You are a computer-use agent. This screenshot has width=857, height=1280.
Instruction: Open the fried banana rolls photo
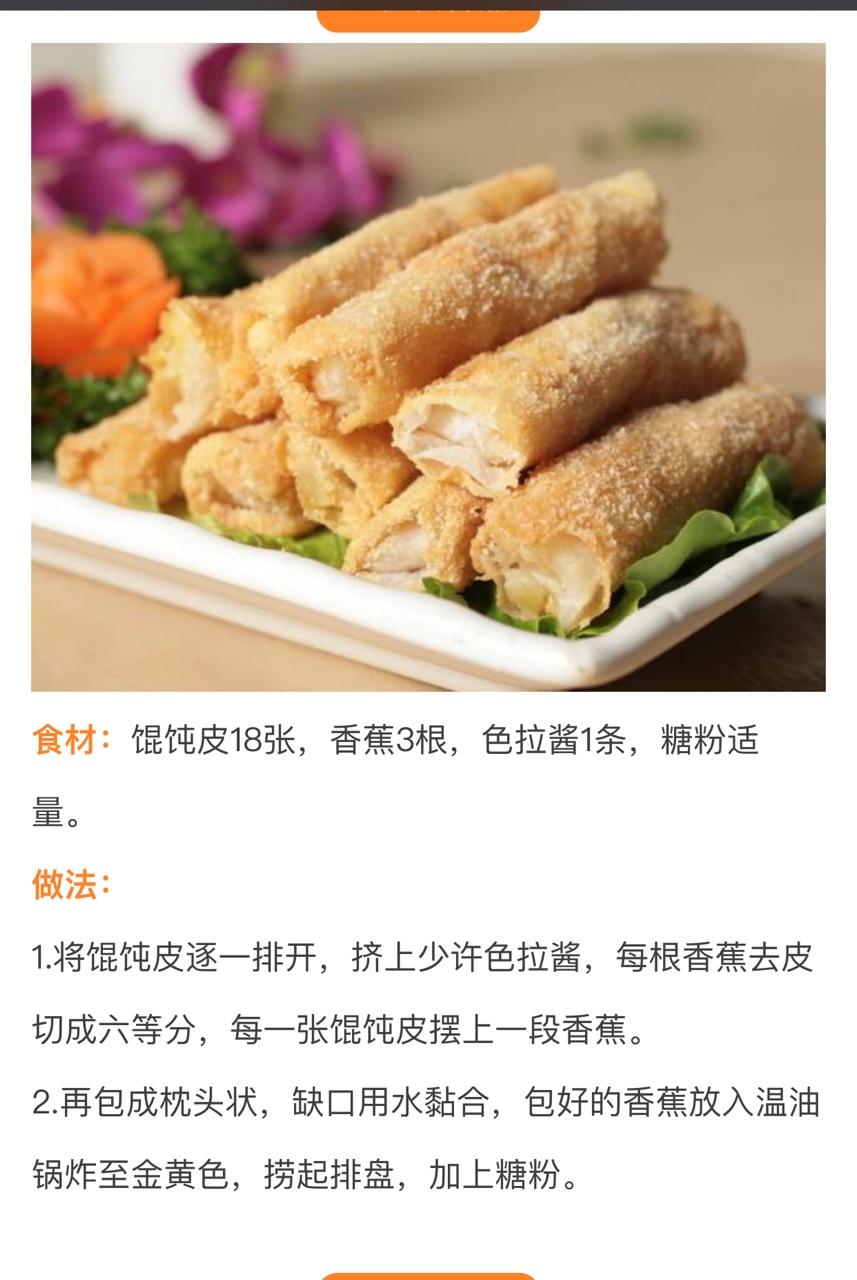tap(428, 367)
